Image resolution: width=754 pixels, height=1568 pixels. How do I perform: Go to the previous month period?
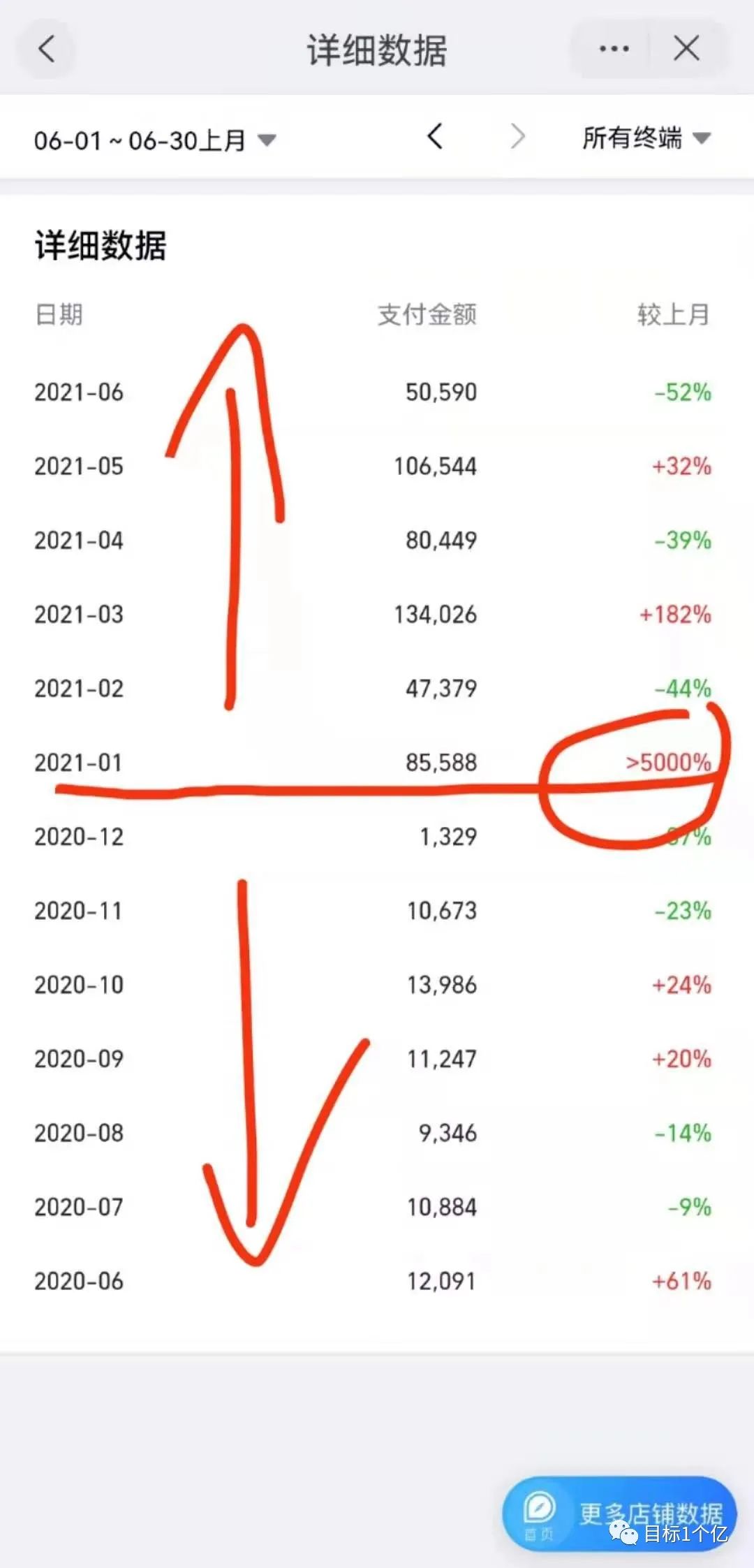pos(435,137)
